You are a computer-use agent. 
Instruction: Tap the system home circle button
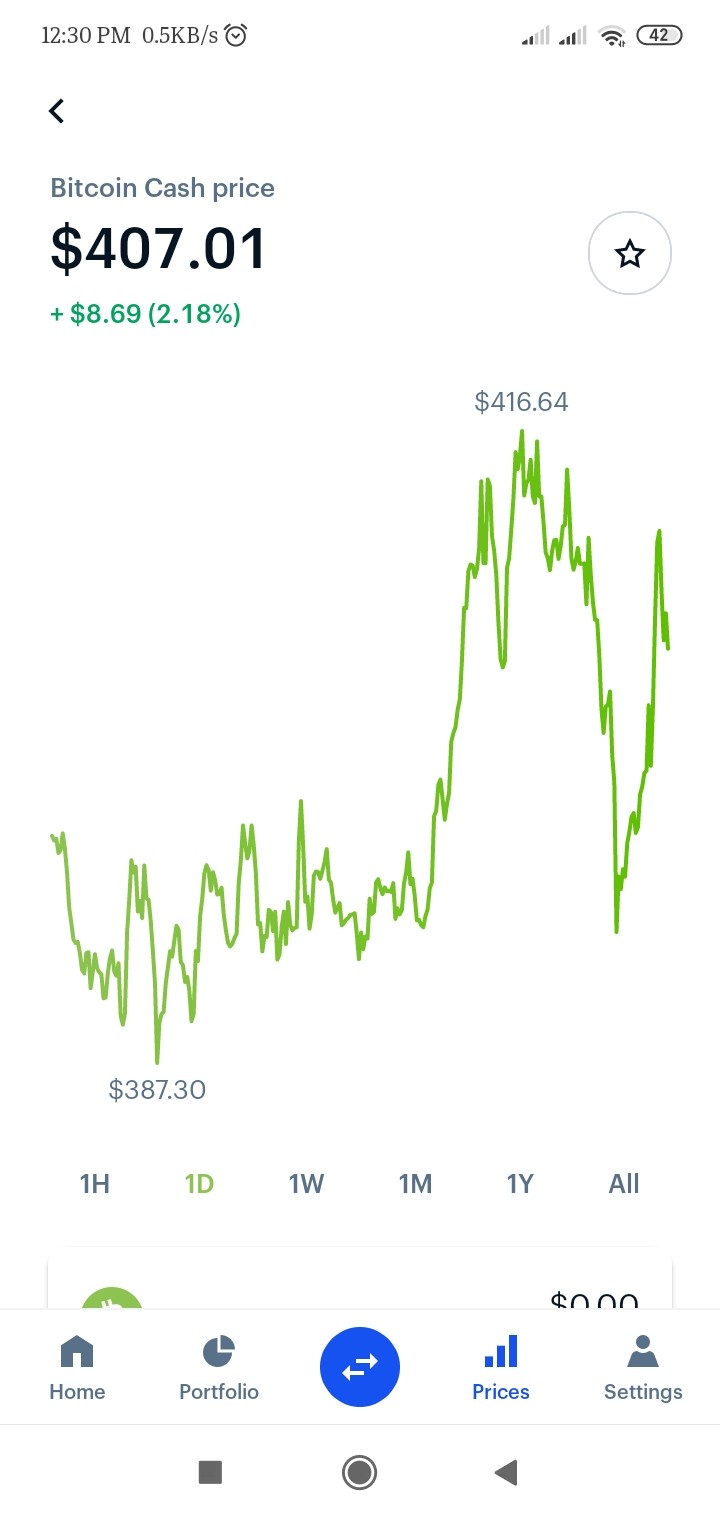[359, 1472]
